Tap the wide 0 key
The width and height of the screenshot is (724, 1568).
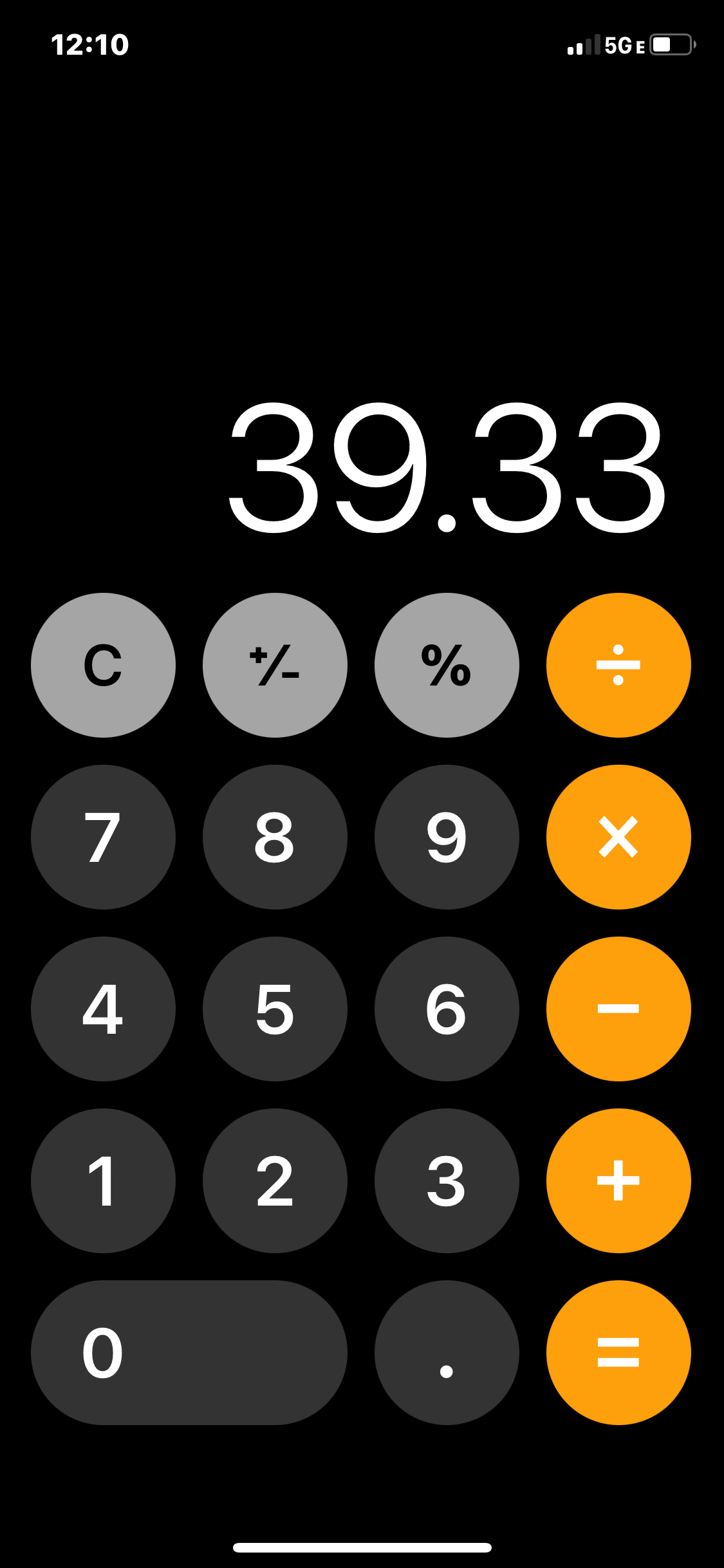point(189,1352)
